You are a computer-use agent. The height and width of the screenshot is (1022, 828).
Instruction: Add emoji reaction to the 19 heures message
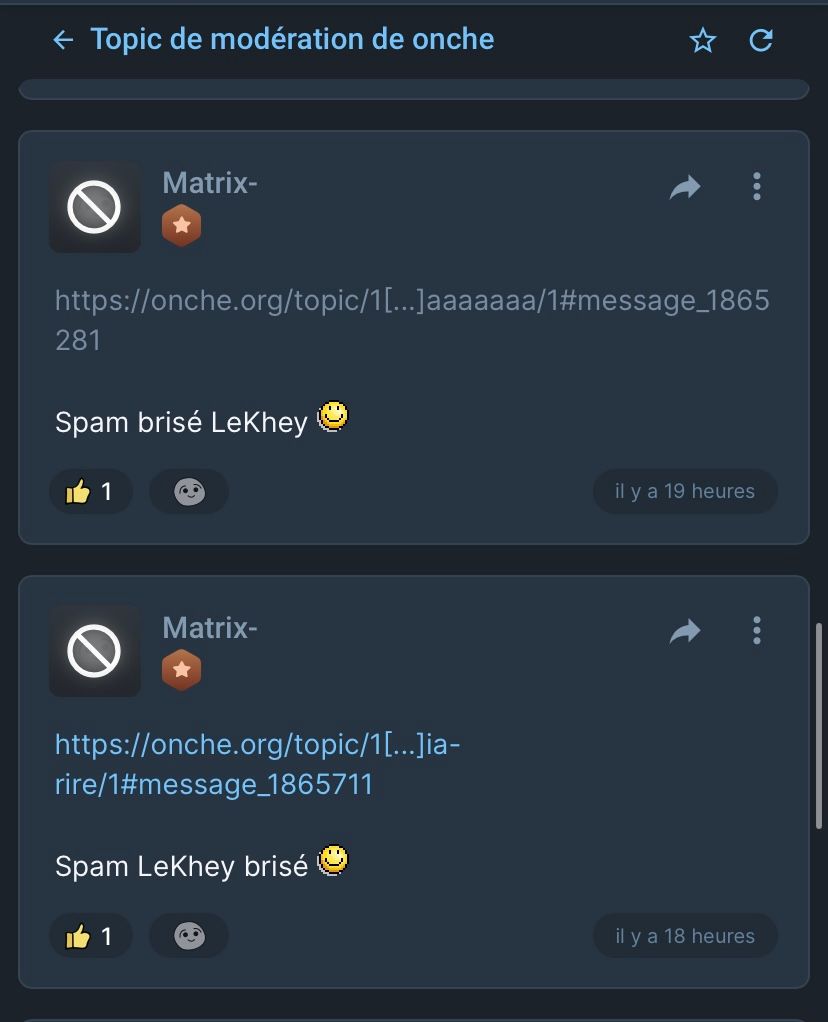[x=189, y=491]
